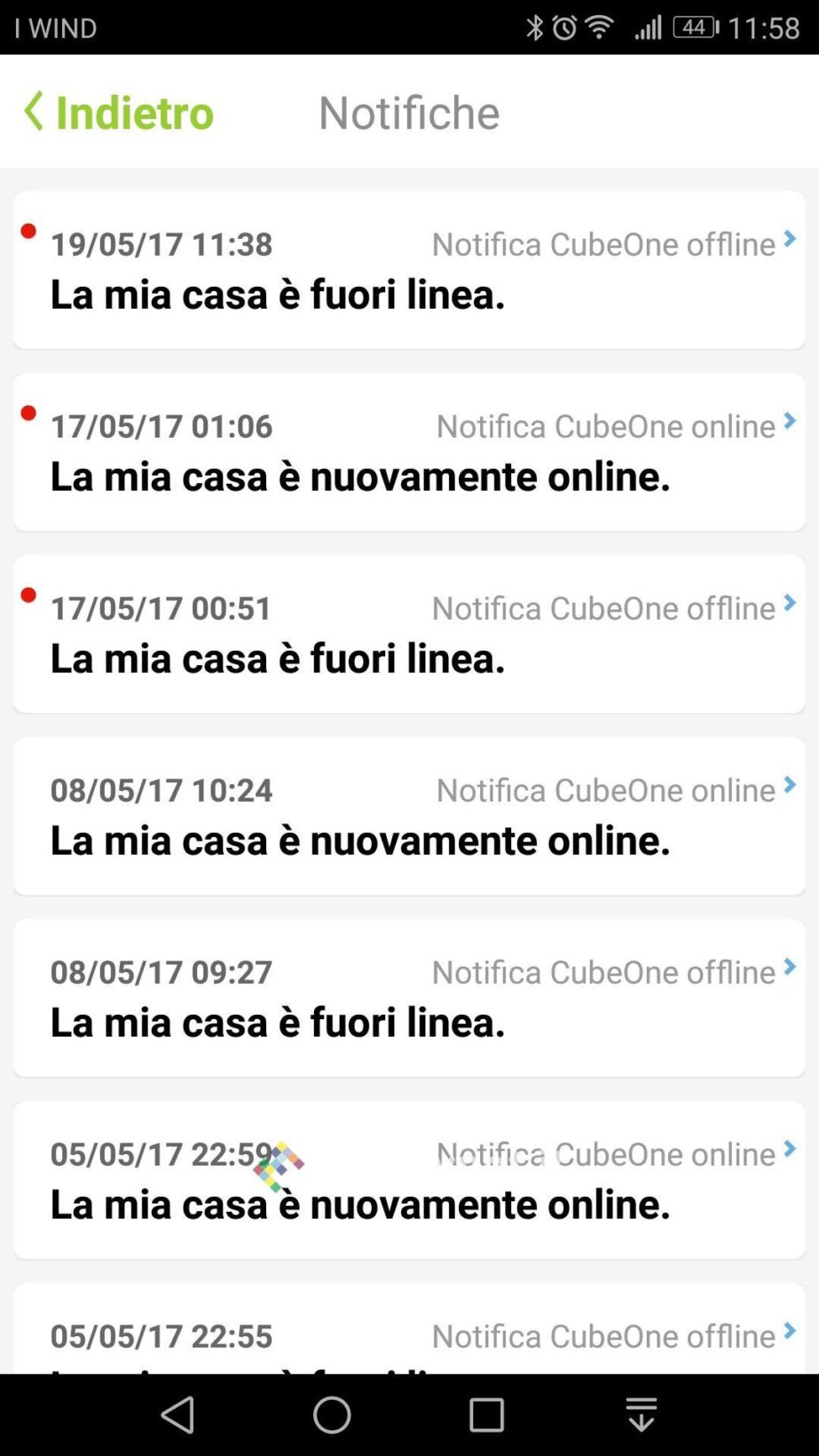Open the recent apps overview

[486, 1414]
